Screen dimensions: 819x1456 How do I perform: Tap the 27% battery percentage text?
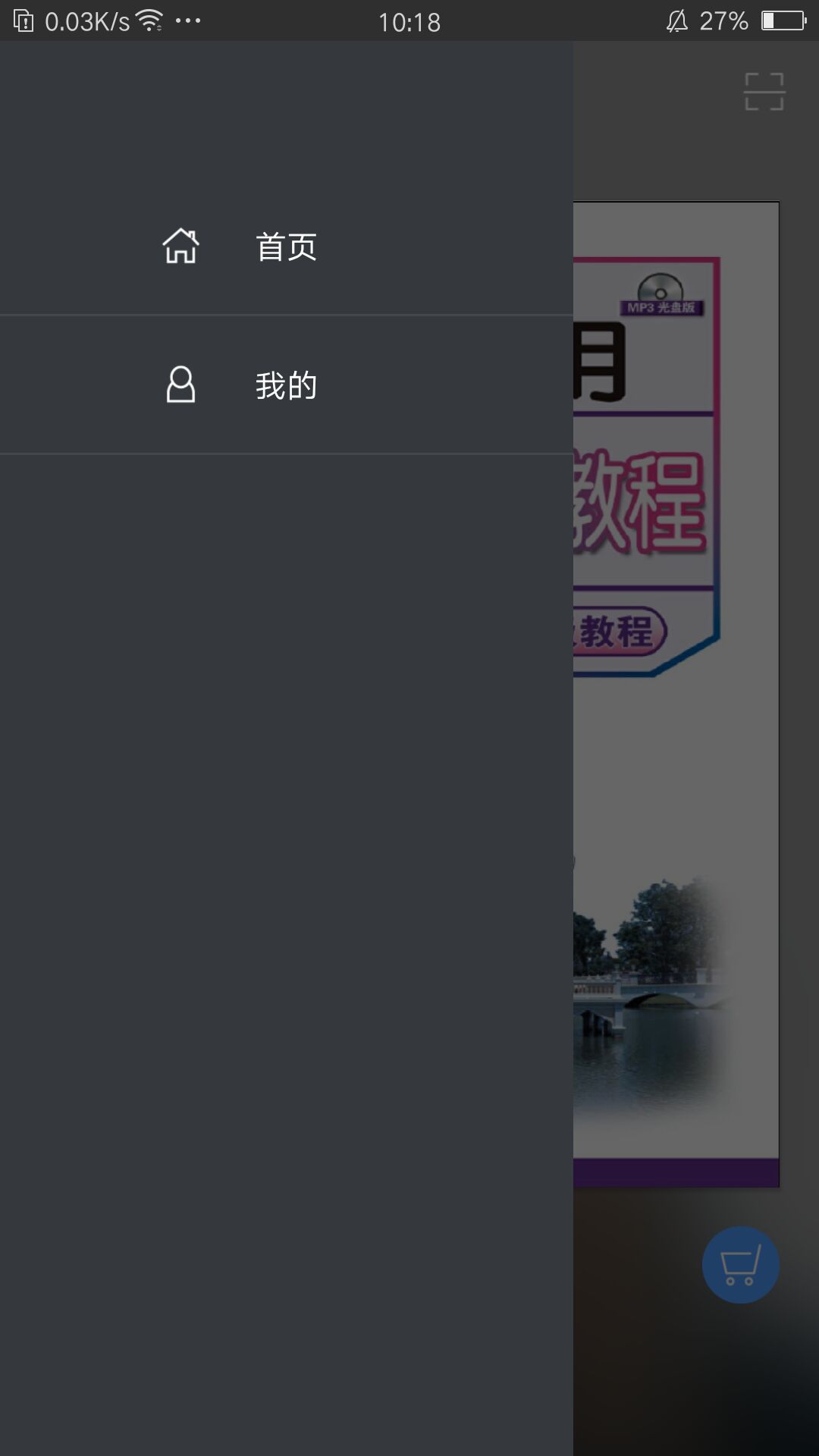click(722, 20)
